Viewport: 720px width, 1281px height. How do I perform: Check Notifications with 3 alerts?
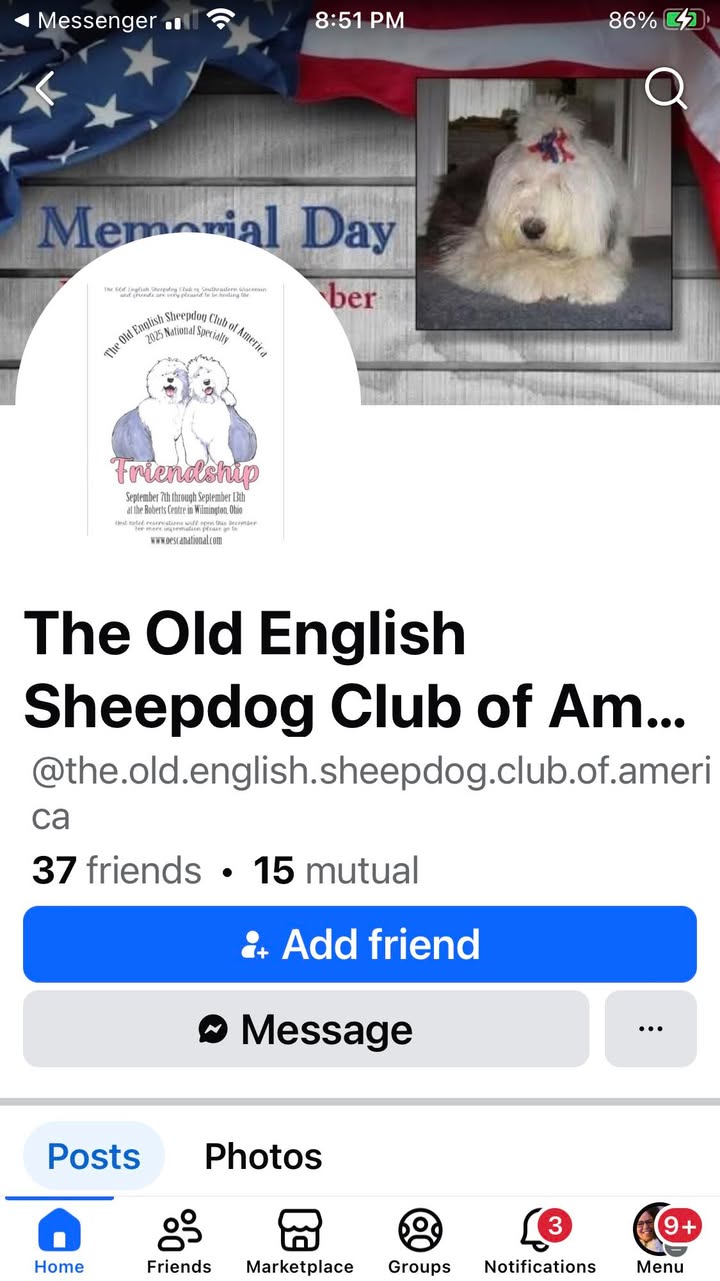539,1241
